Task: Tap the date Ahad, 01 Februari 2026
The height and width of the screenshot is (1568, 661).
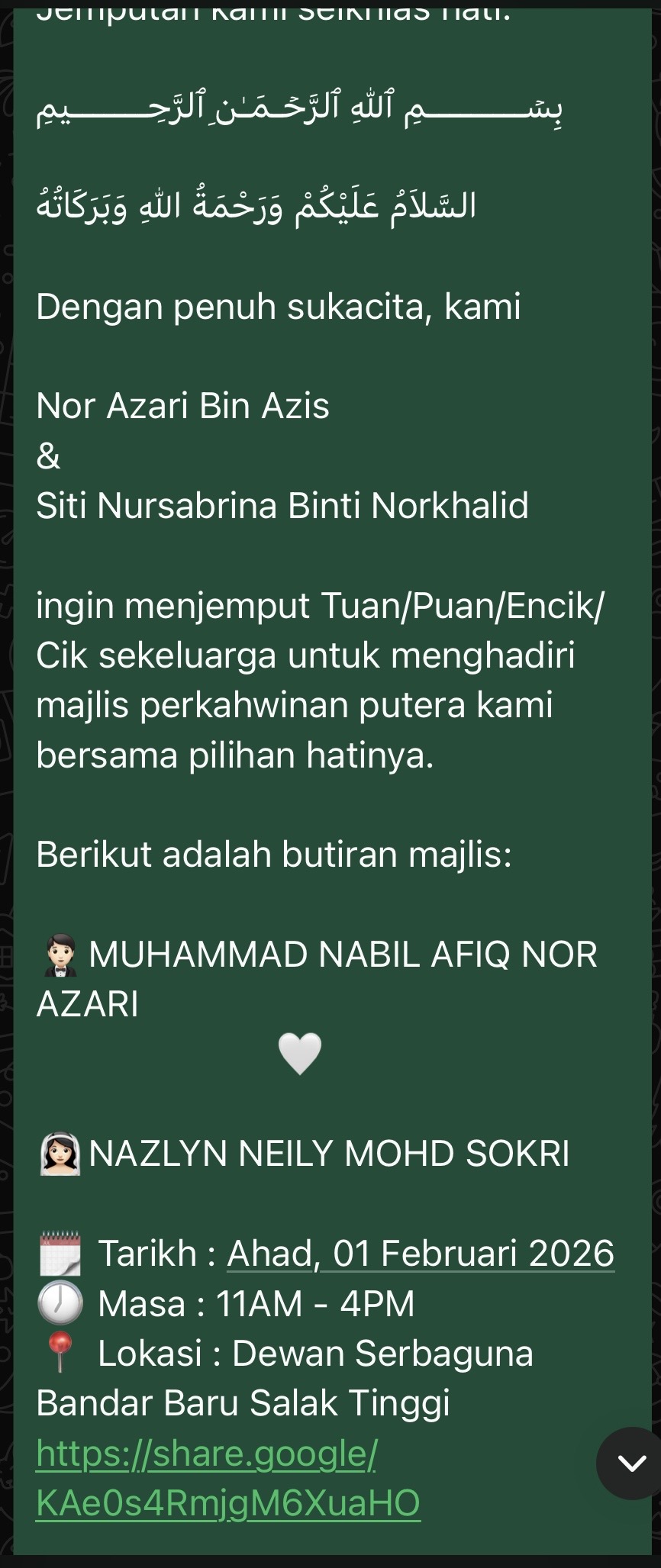Action: [x=421, y=1253]
